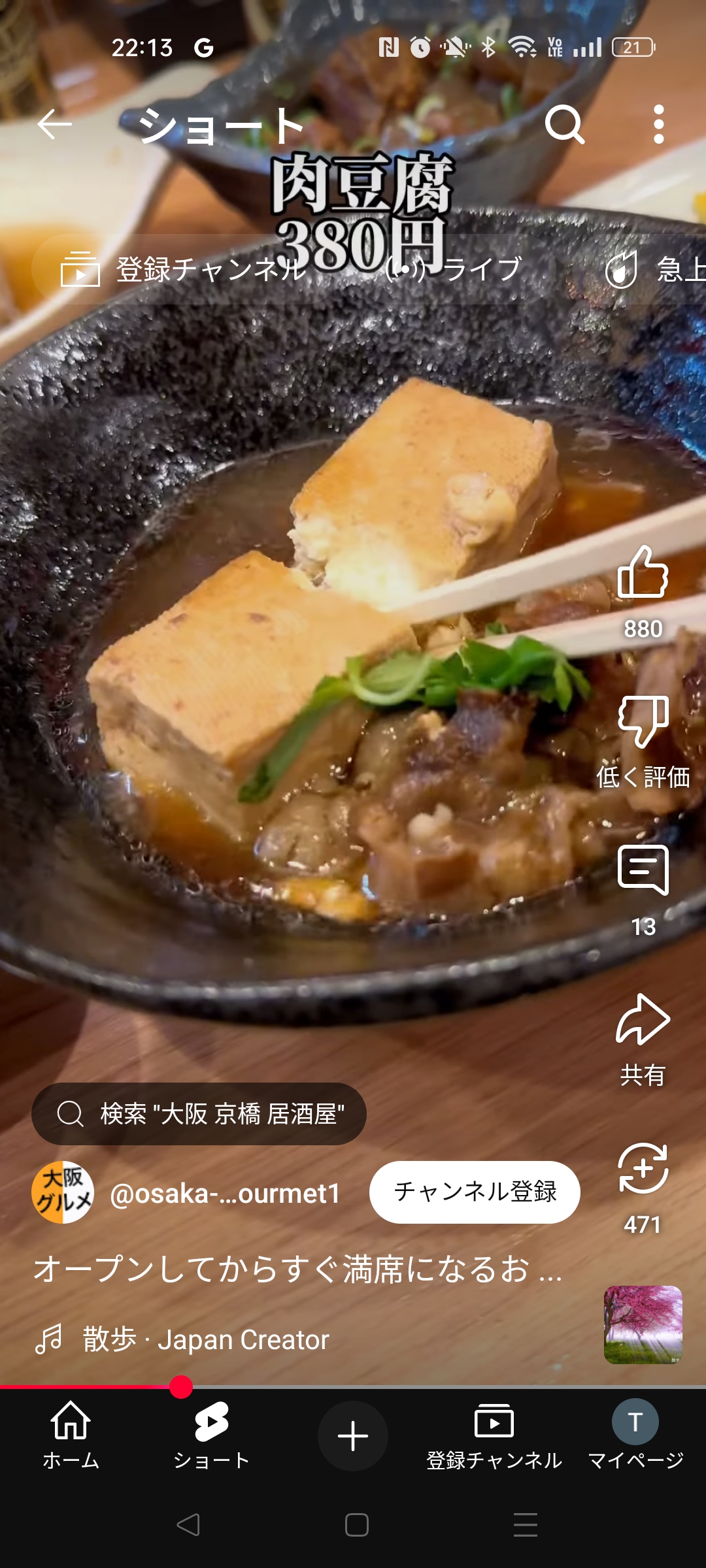This screenshot has width=706, height=1568.
Task: Go back using the top-left arrow
Action: coord(54,124)
